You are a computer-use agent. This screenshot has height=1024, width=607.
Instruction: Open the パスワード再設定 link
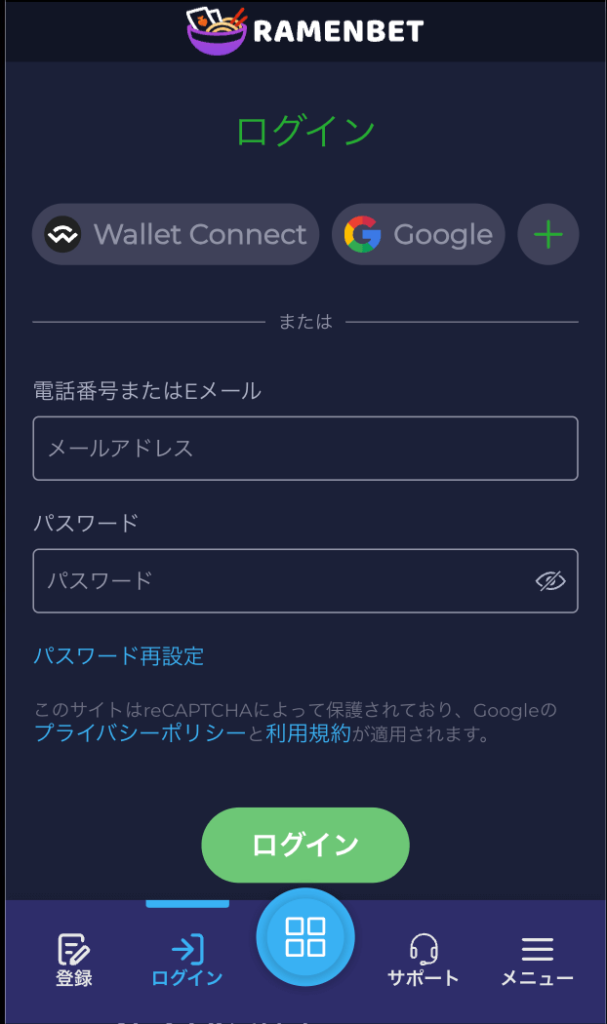pos(119,656)
